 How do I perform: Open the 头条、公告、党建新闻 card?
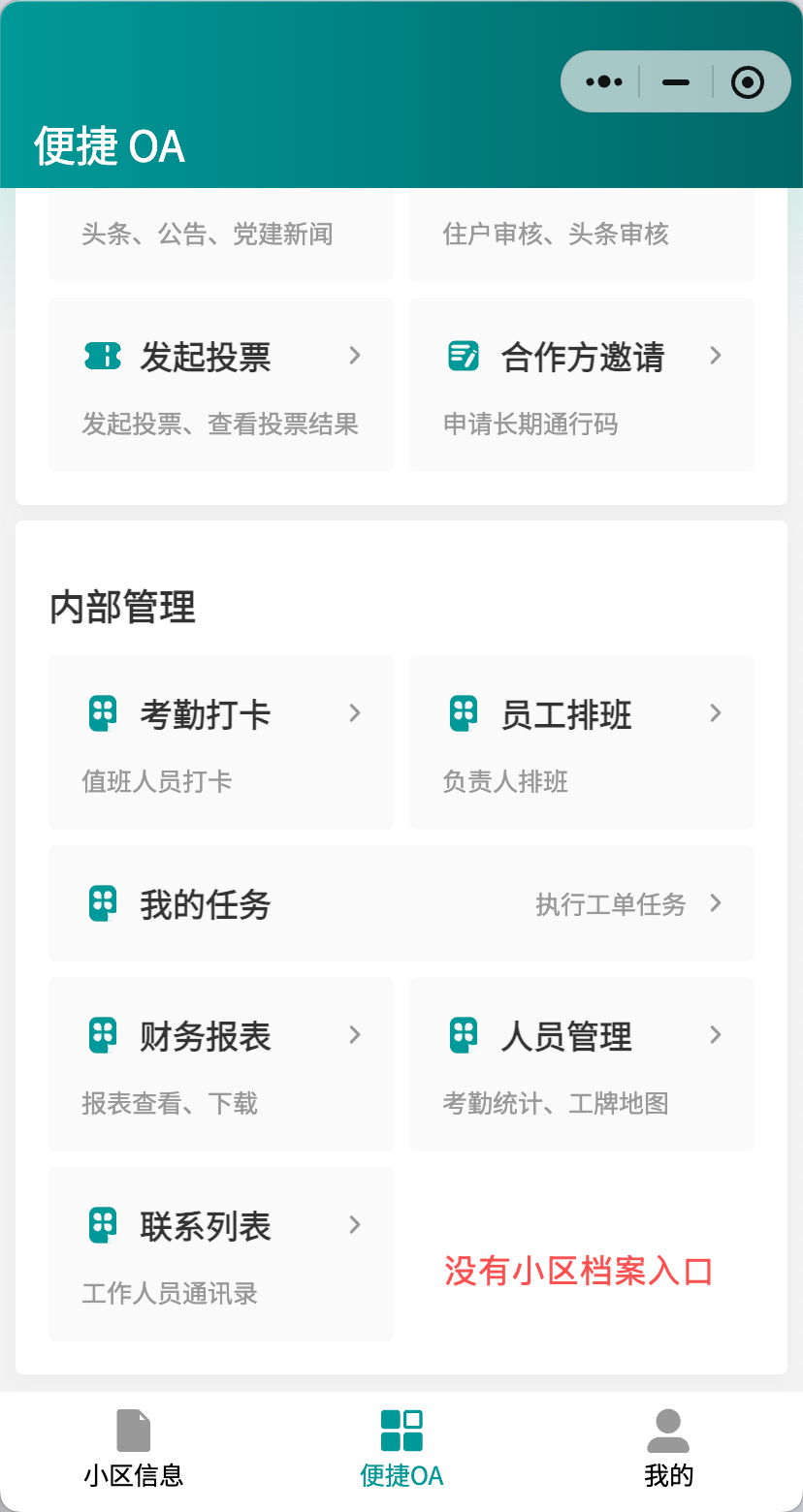point(221,236)
